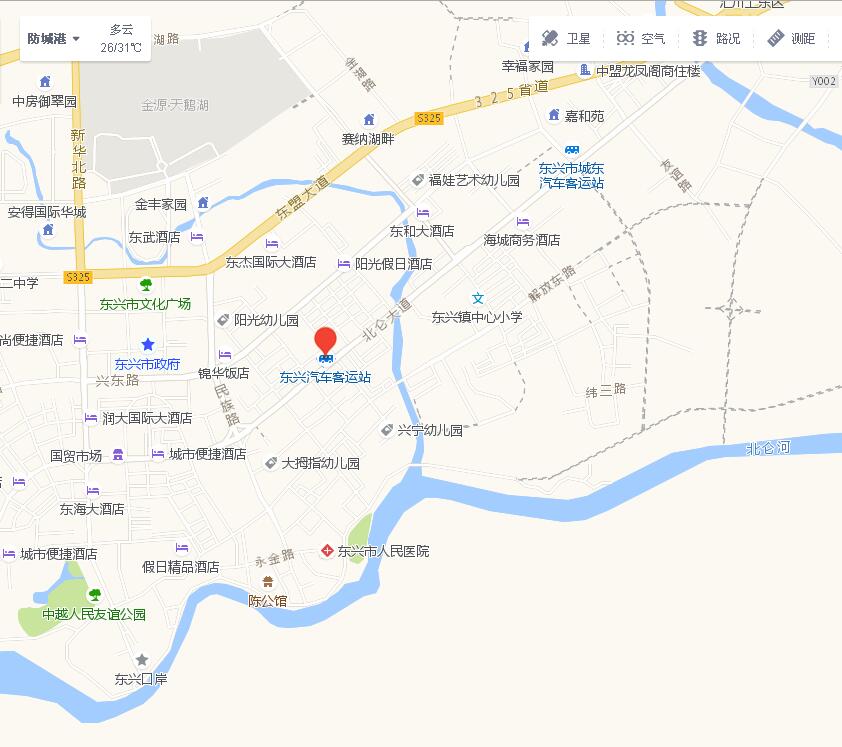Select 陈公馆 landmark on the map
The height and width of the screenshot is (747, 842).
(267, 582)
